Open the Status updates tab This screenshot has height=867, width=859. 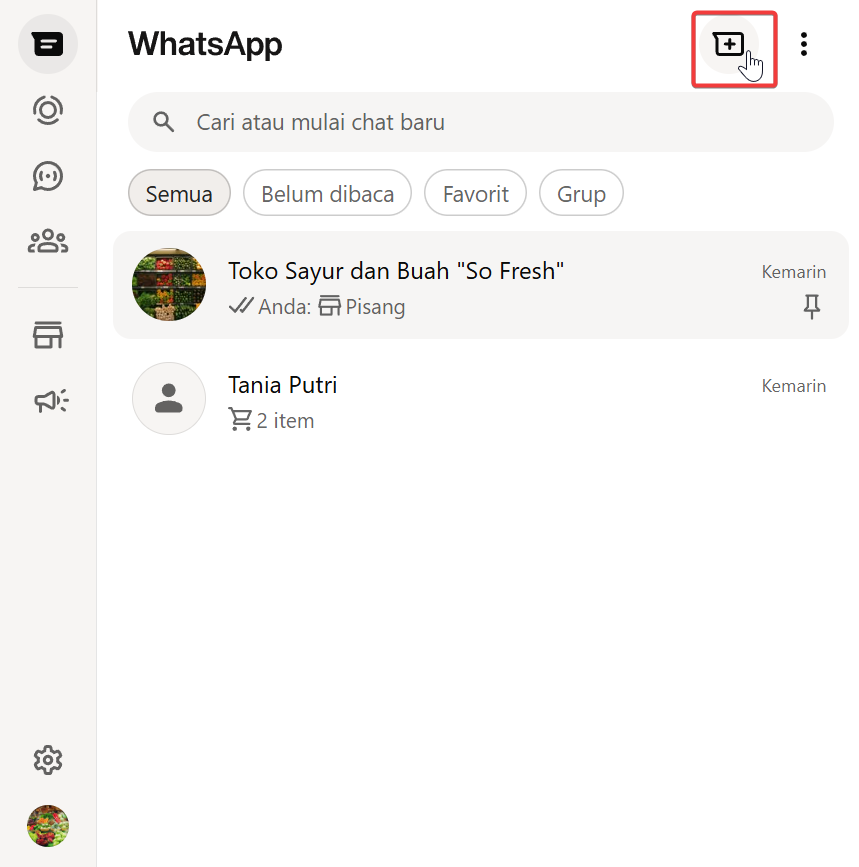click(x=48, y=110)
